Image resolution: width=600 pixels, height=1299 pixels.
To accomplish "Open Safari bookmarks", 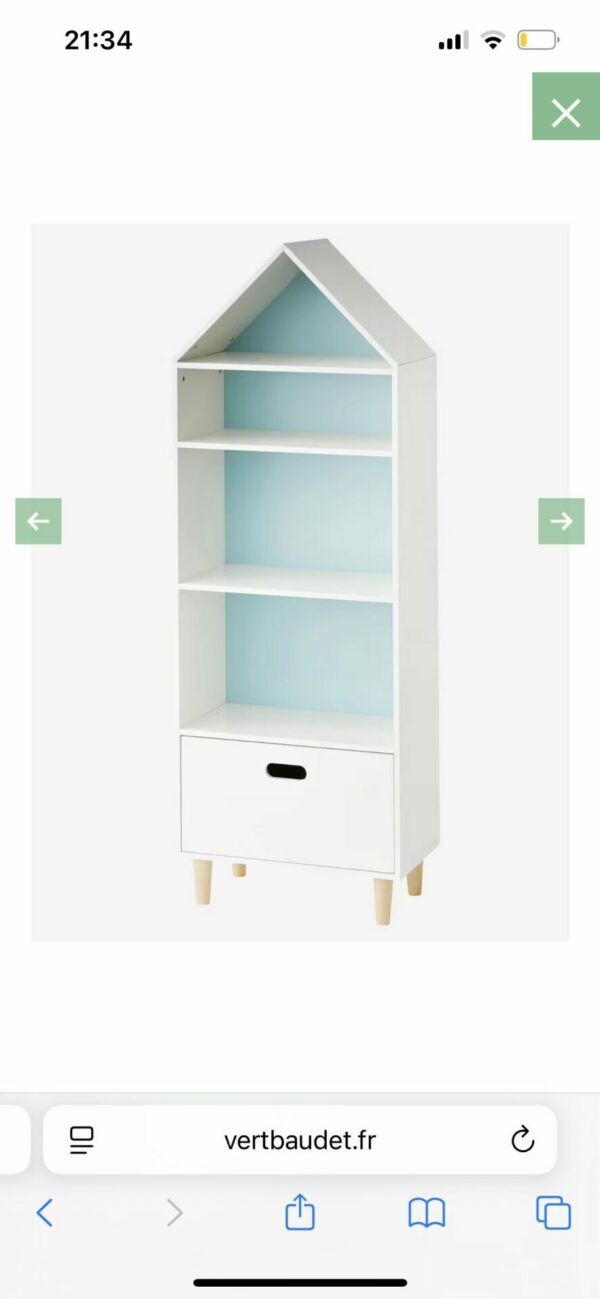I will tap(427, 1213).
